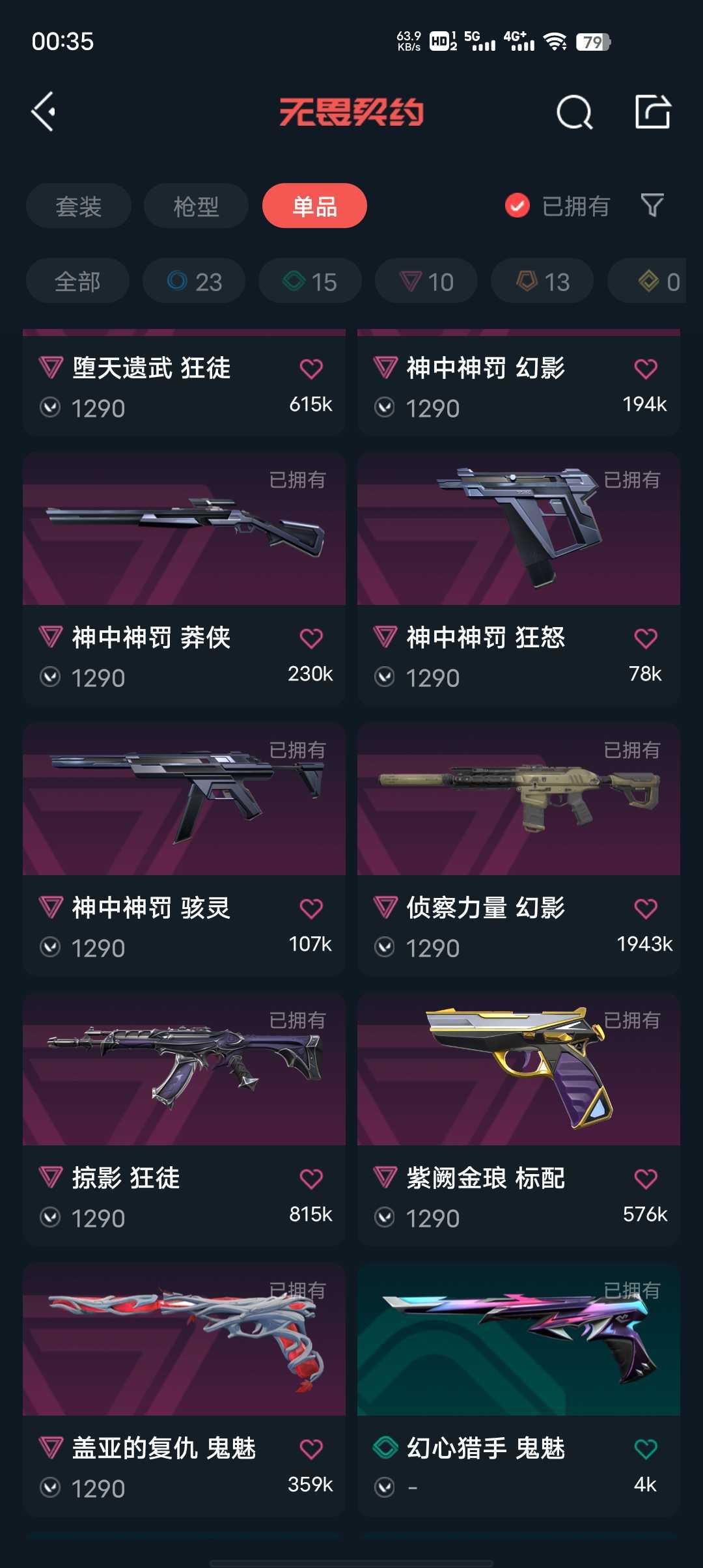
Task: Open the 侦察力量 幻影 skin card
Action: tap(519, 849)
